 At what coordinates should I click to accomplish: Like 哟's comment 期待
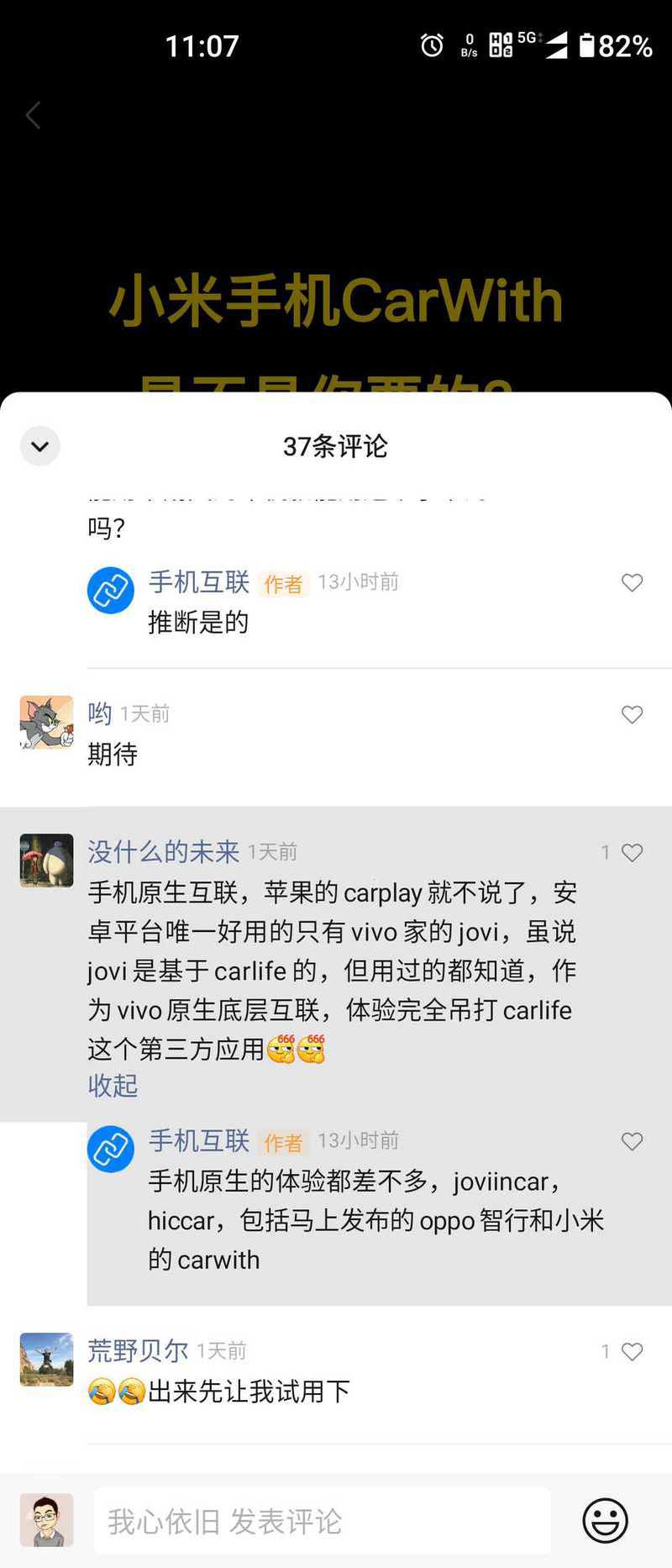tap(632, 715)
